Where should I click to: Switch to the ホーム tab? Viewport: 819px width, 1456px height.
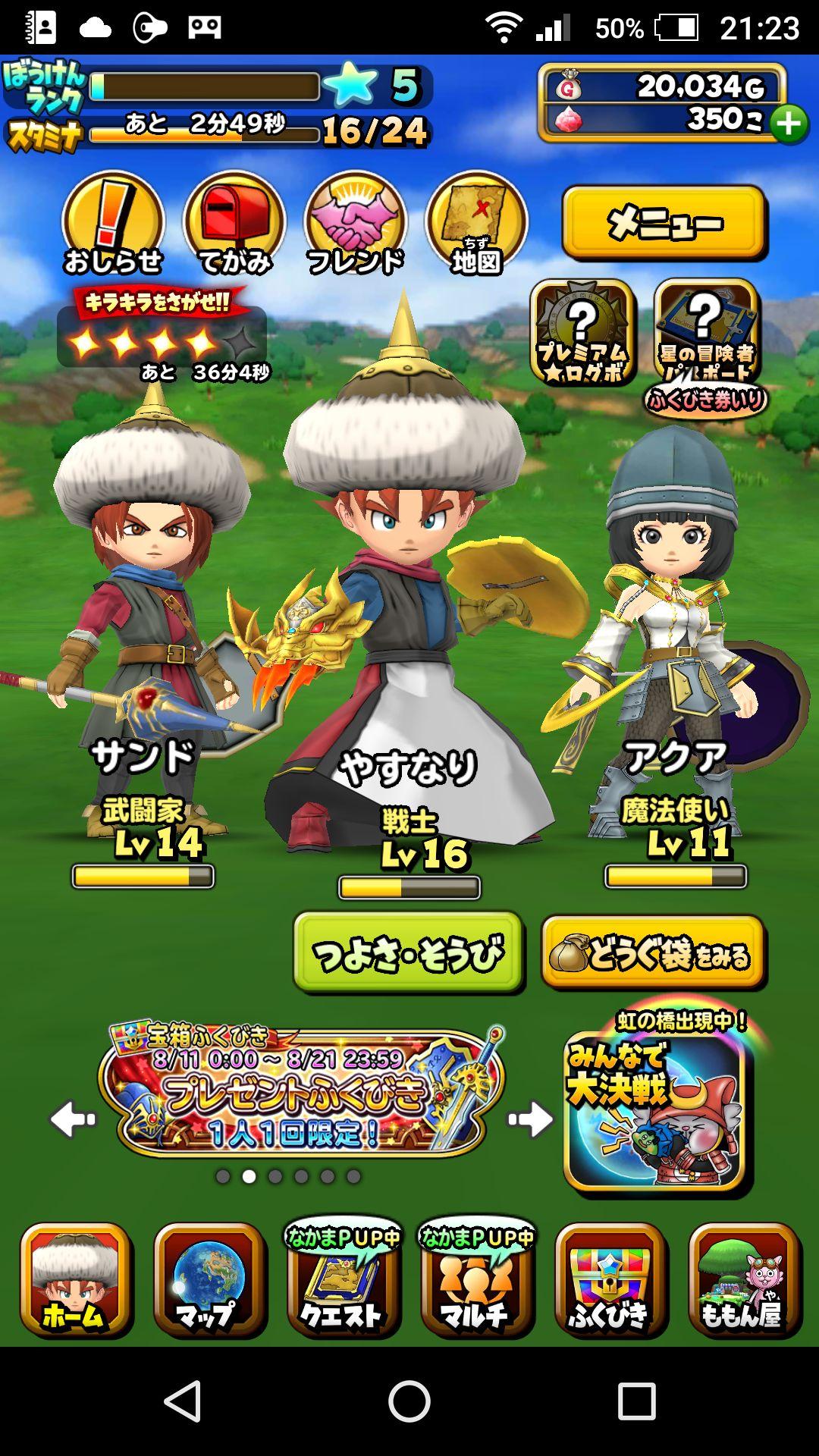76,1280
